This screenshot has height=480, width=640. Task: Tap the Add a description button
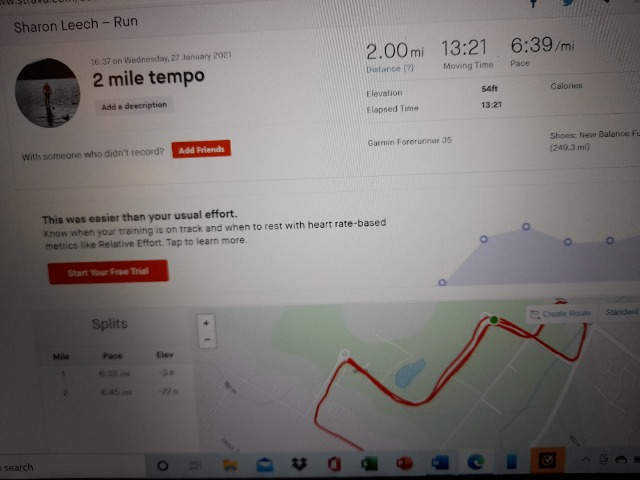coord(134,106)
